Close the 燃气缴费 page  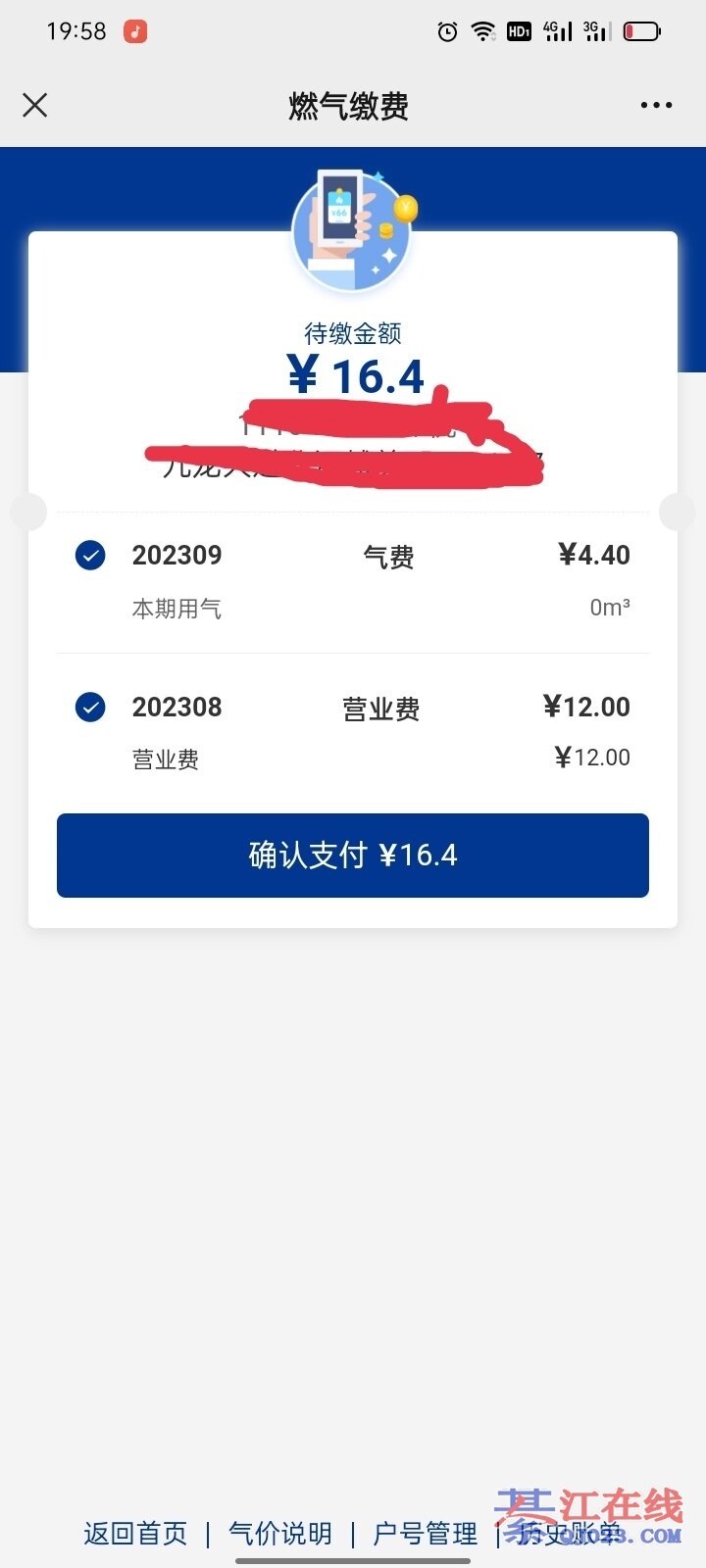[x=35, y=105]
